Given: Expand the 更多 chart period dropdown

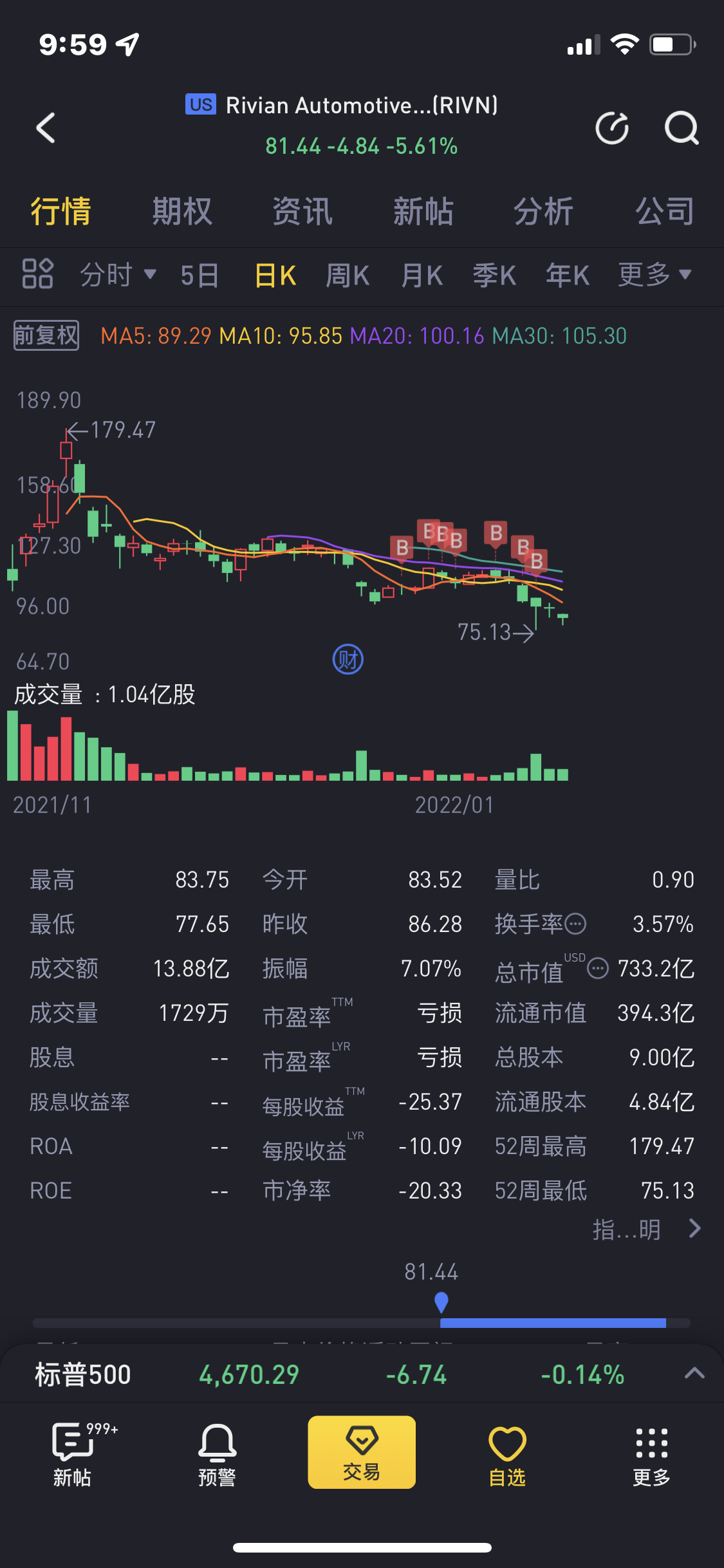Looking at the screenshot, I should tap(654, 275).
